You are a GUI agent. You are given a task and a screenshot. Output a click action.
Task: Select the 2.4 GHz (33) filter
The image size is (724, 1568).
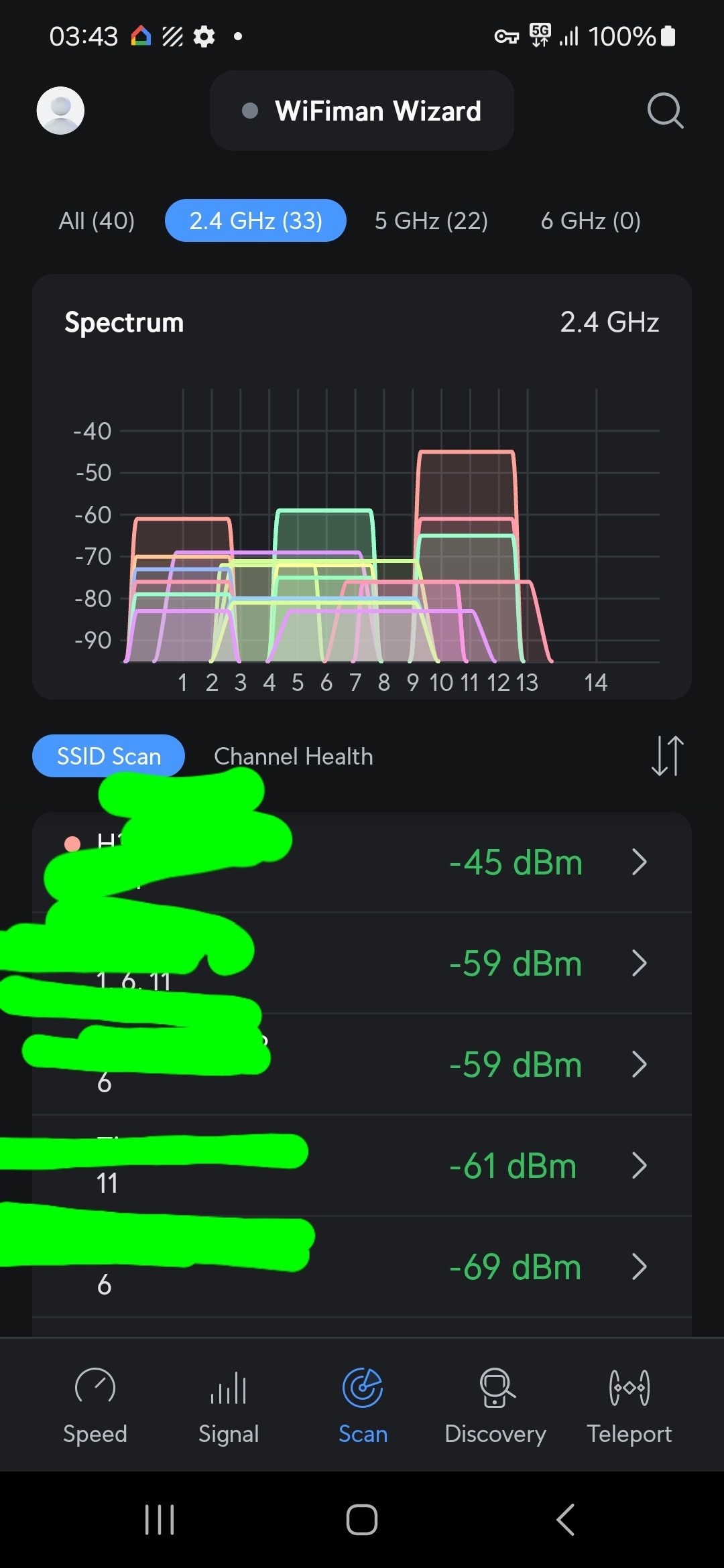[x=255, y=220]
